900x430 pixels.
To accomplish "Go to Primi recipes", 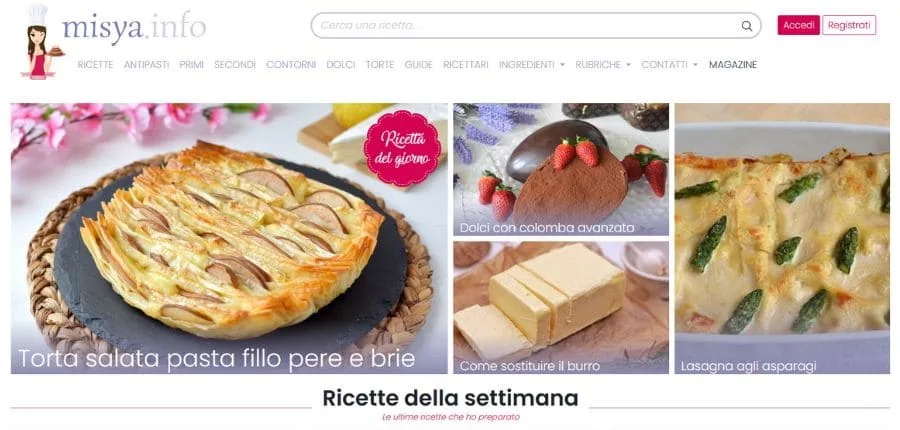I will [191, 64].
